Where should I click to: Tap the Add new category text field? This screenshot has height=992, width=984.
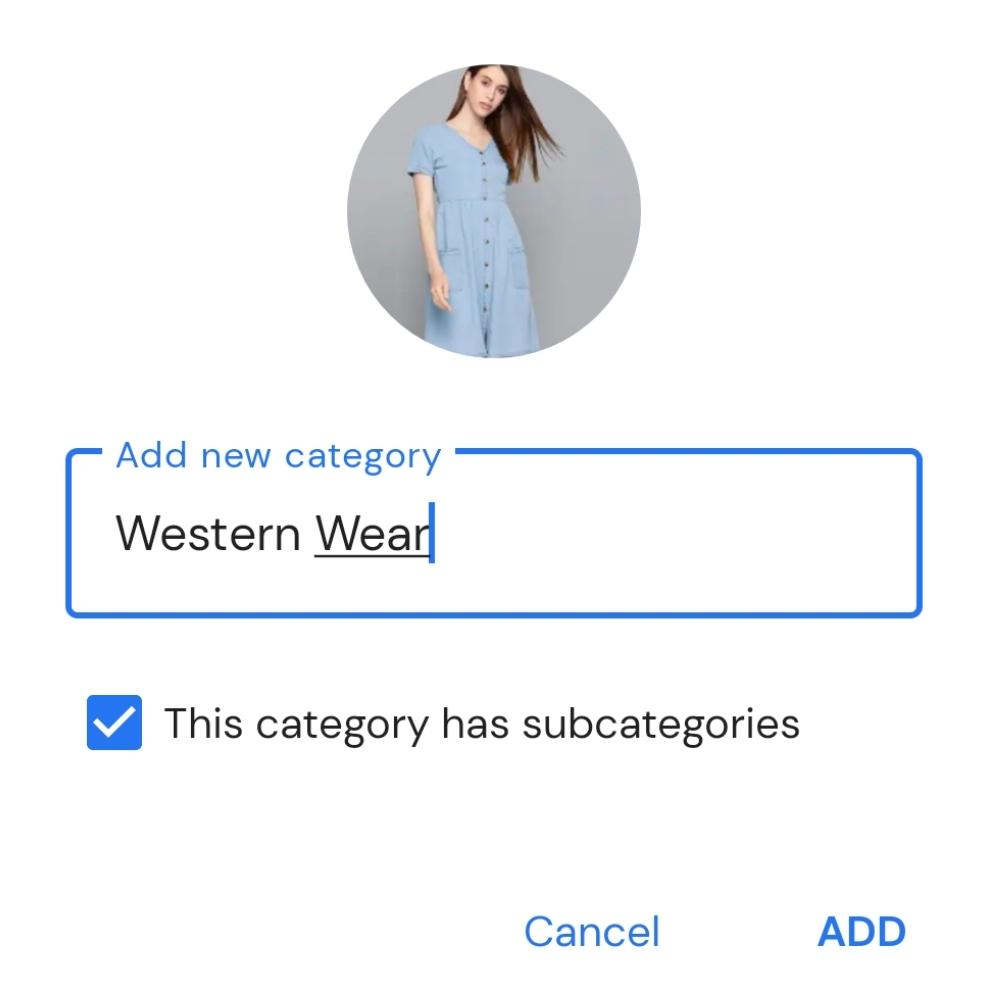click(x=494, y=533)
